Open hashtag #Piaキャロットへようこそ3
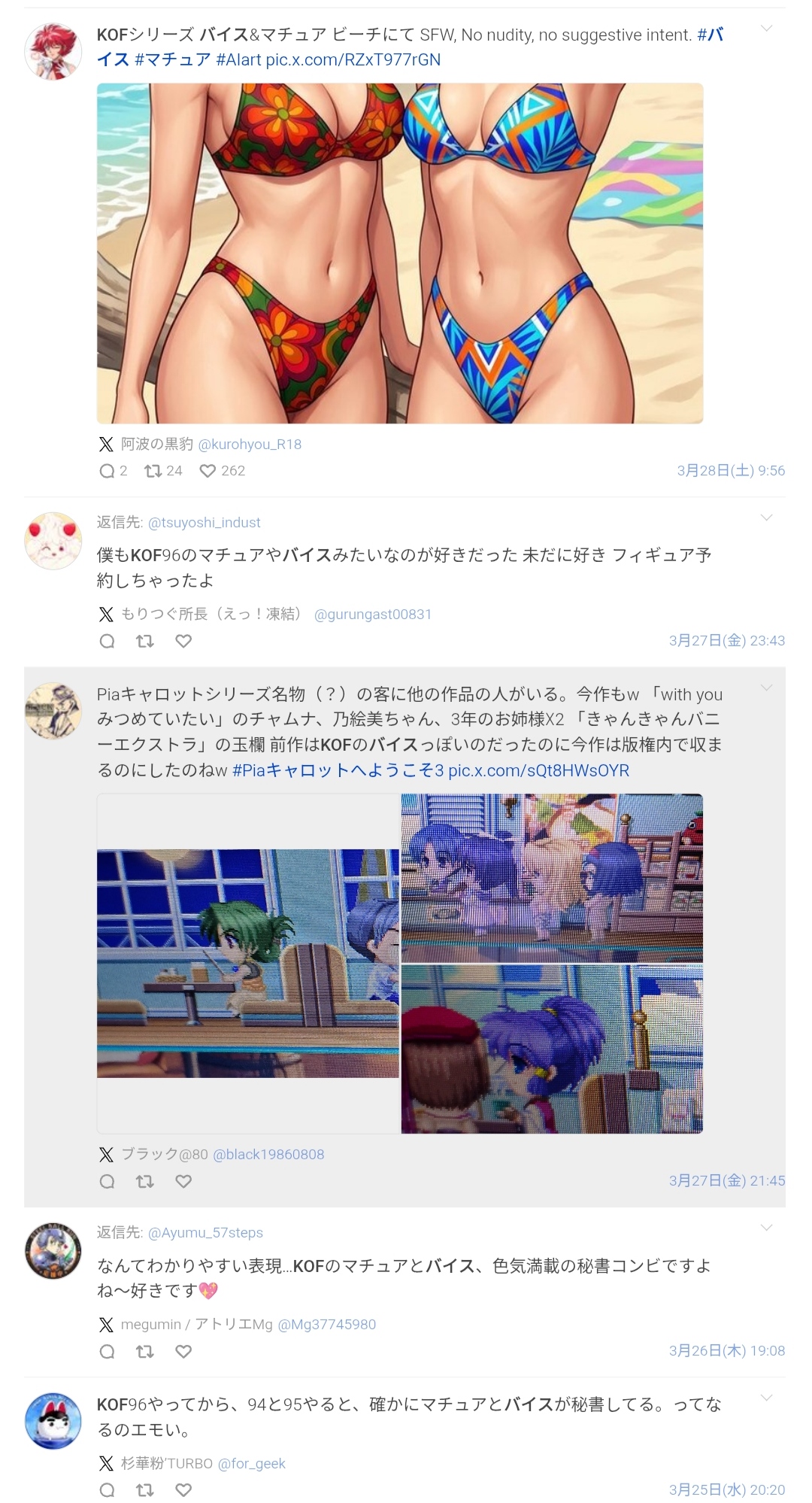 (338, 770)
